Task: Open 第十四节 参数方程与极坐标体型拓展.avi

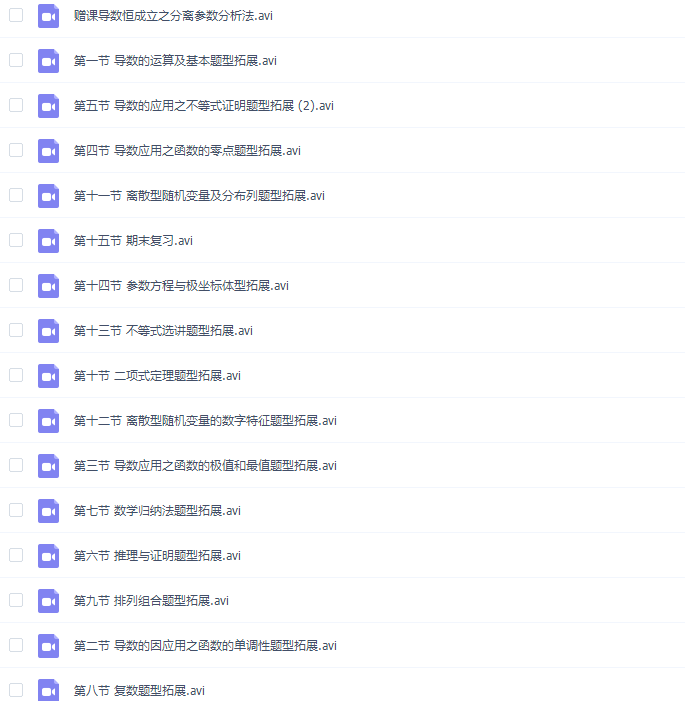Action: [x=181, y=286]
